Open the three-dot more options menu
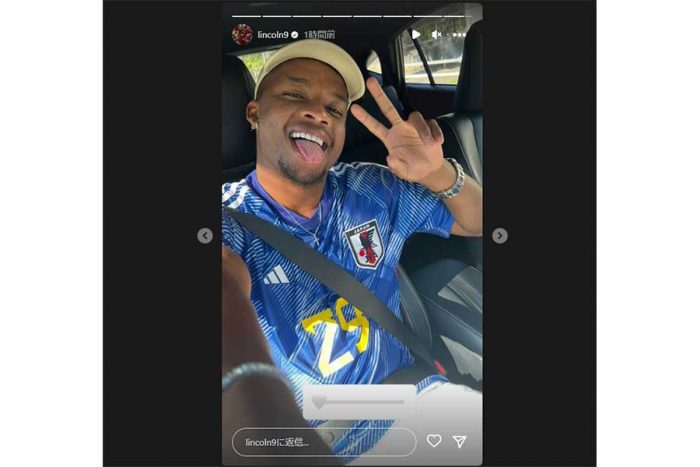This screenshot has width=700, height=467. (460, 34)
